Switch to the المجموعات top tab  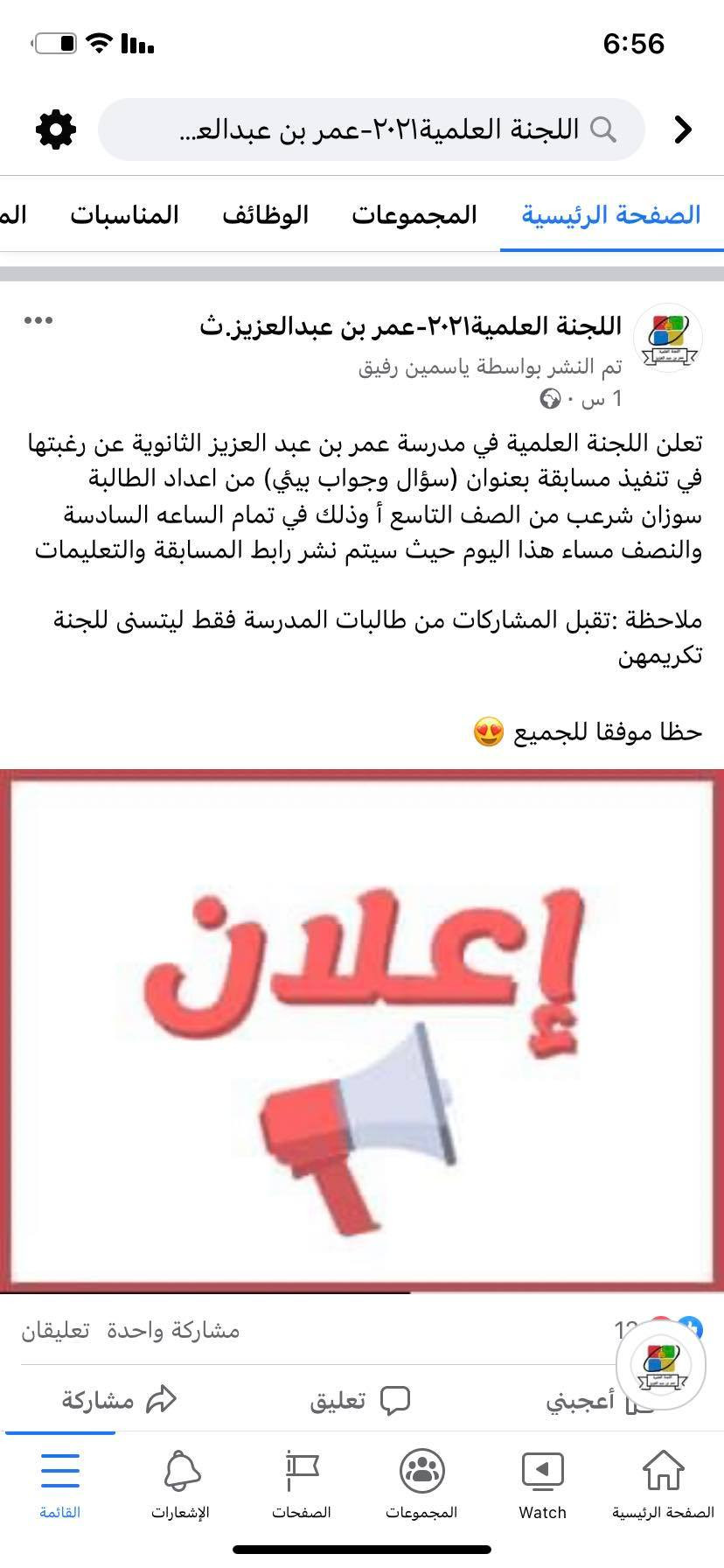(414, 214)
